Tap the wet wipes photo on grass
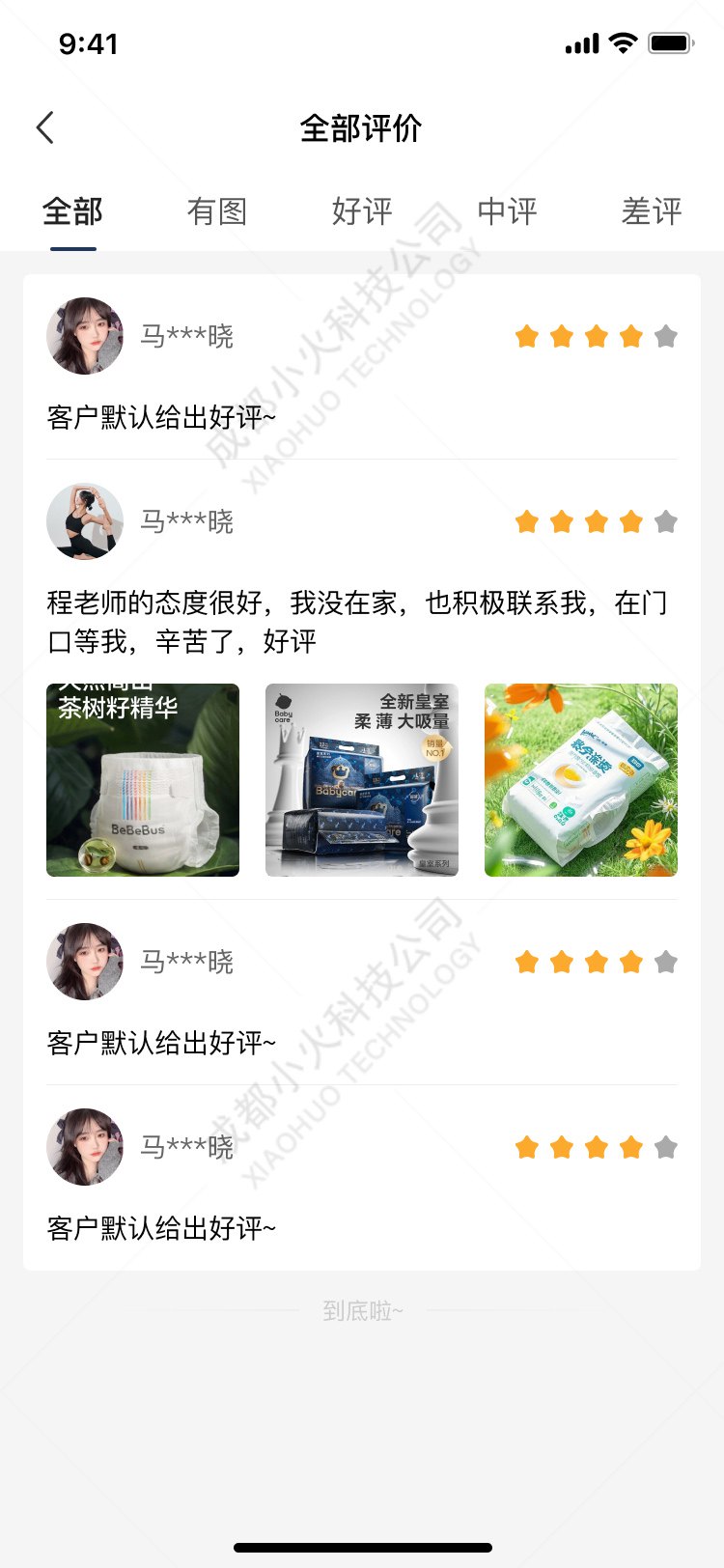The image size is (724, 1568). [581, 779]
